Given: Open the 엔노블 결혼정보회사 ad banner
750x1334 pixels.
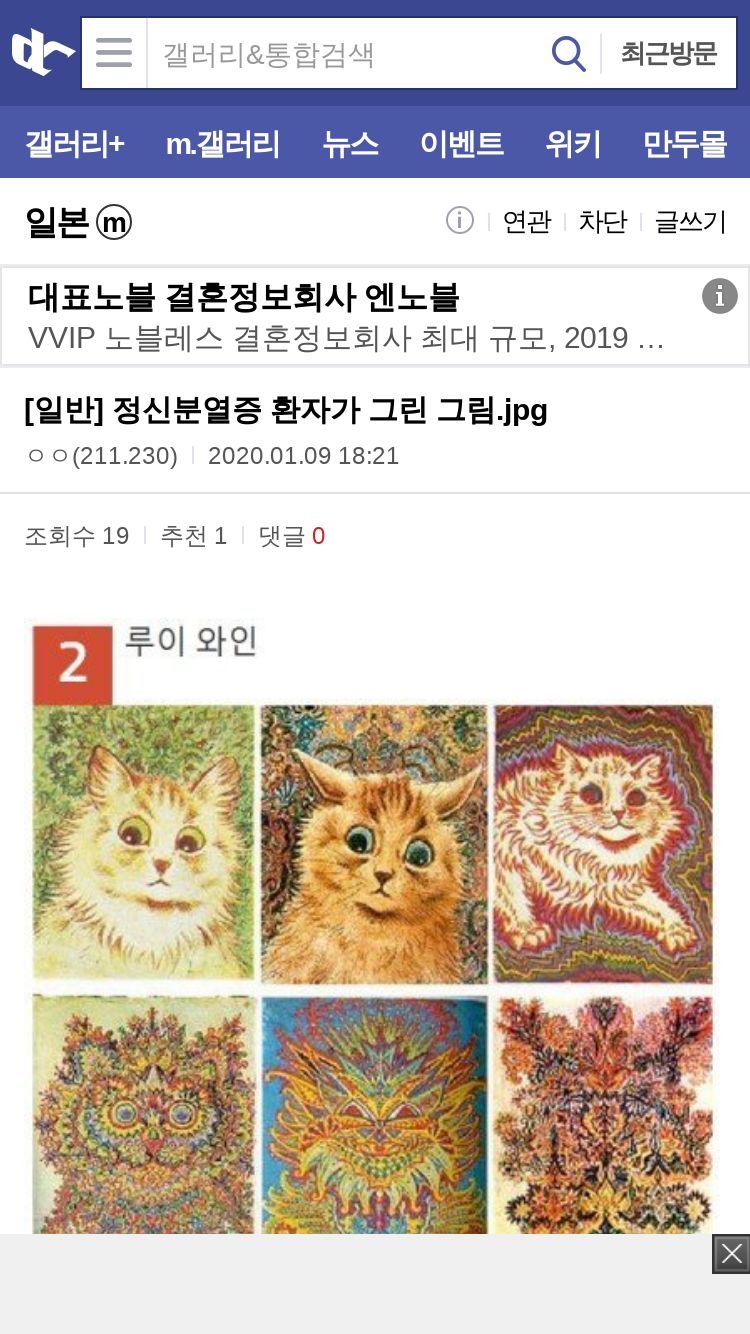Looking at the screenshot, I should click(x=375, y=316).
